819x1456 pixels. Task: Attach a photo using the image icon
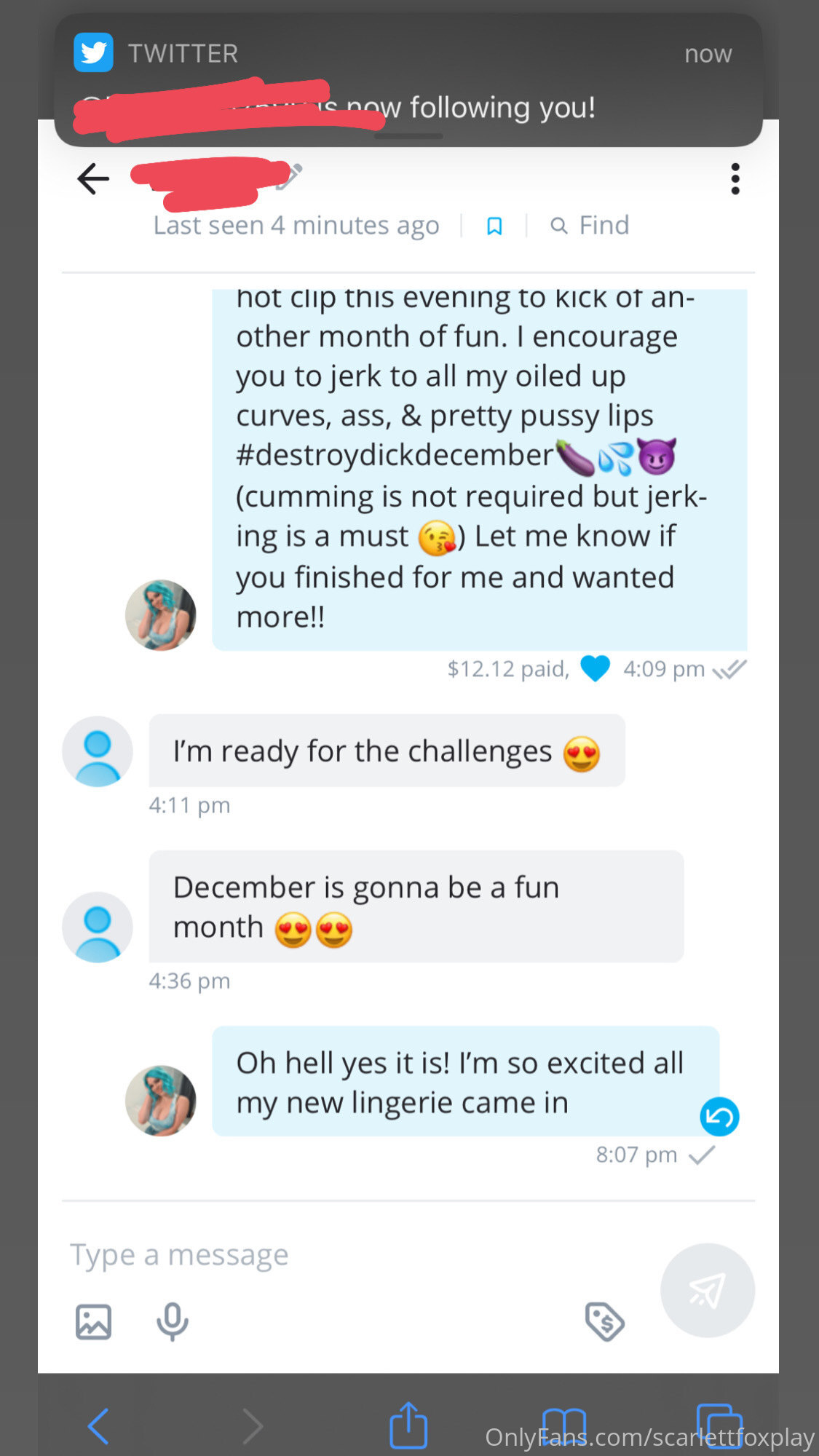(93, 1321)
